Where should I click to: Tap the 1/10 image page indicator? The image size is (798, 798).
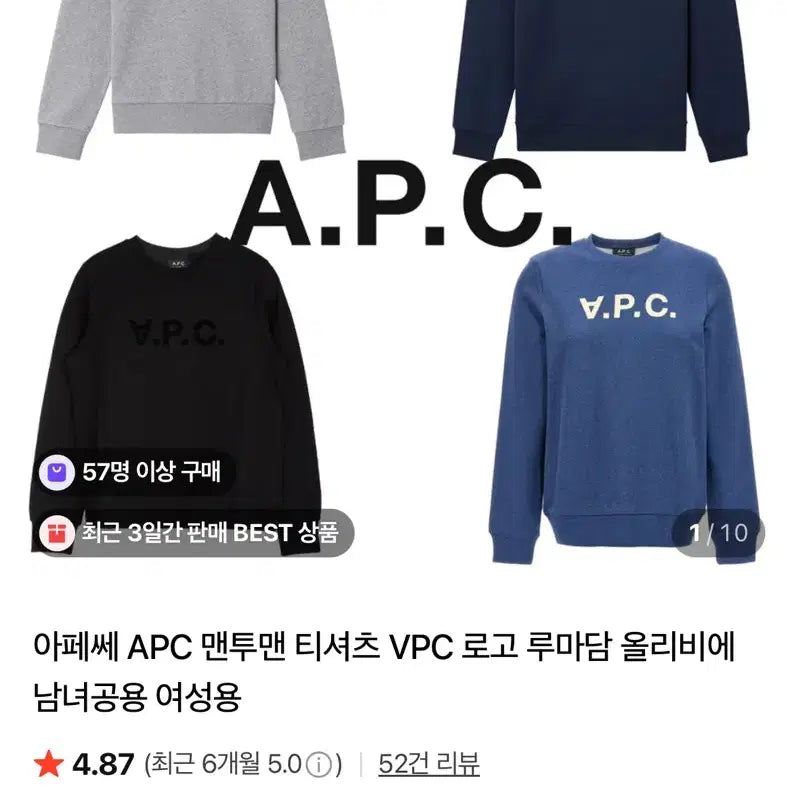(718, 532)
